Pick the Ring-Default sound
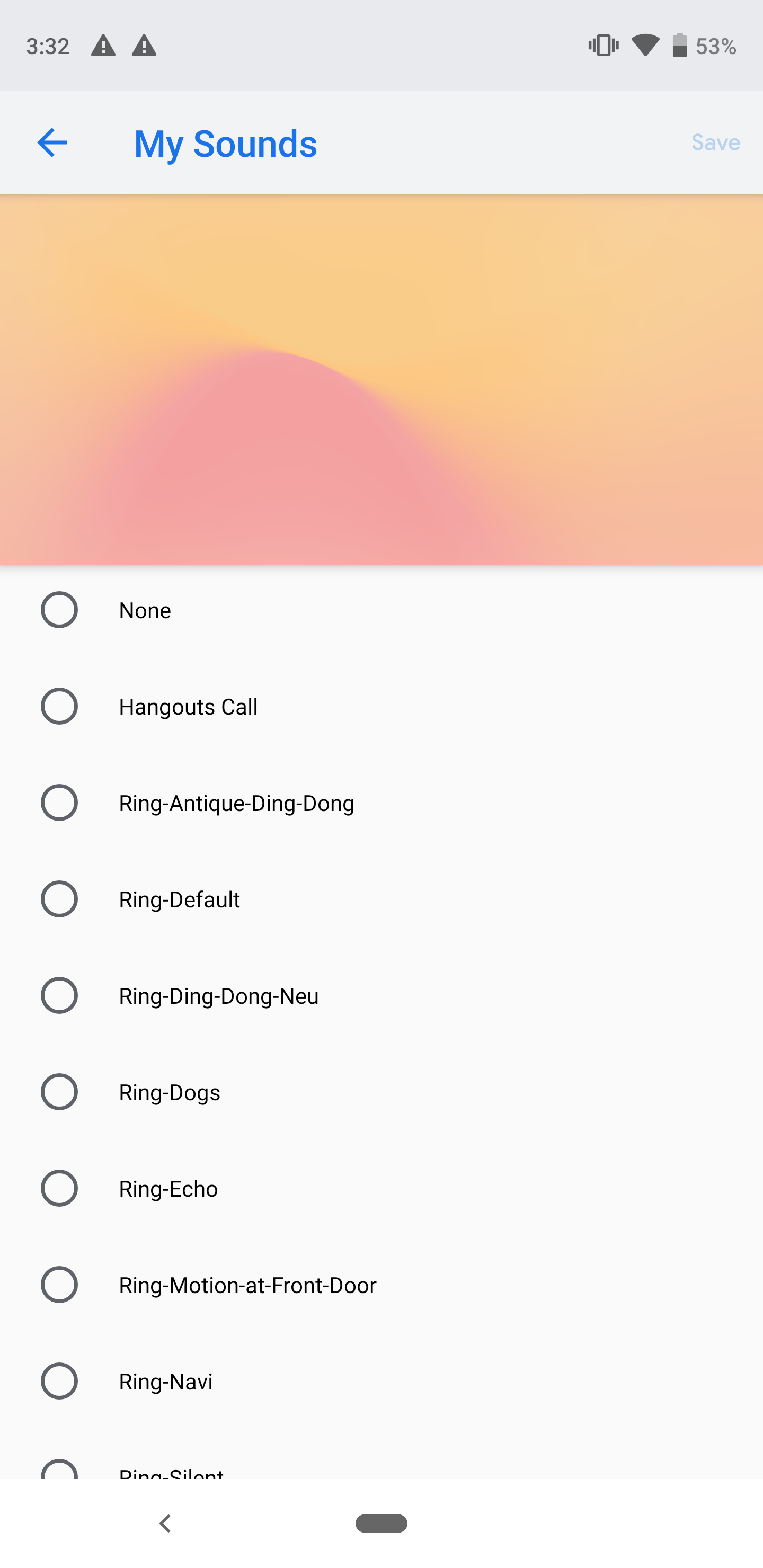Screen dimensions: 763x1568 pos(381,899)
